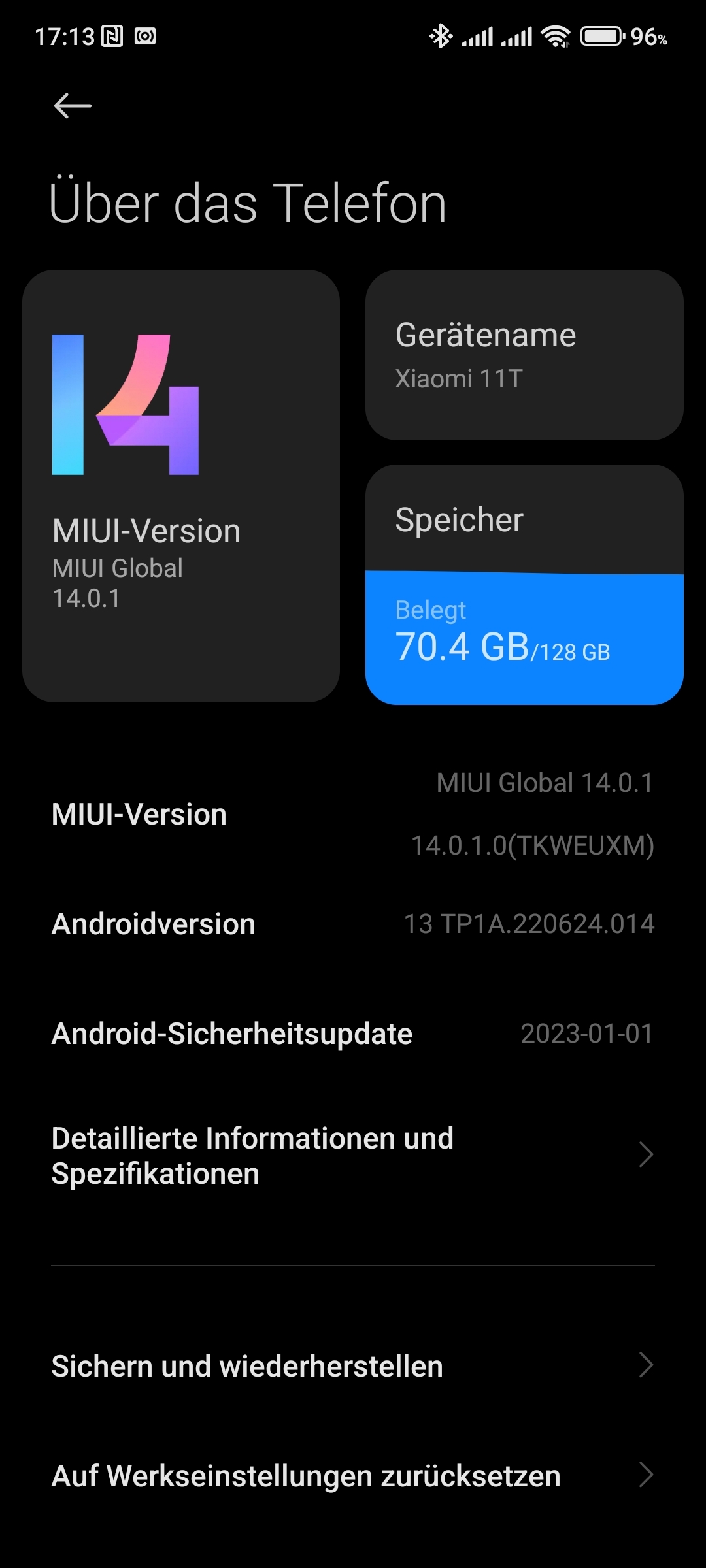Viewport: 706px width, 1568px height.
Task: Open the Gerätename card showing Xiaomi 11T
Action: point(524,355)
